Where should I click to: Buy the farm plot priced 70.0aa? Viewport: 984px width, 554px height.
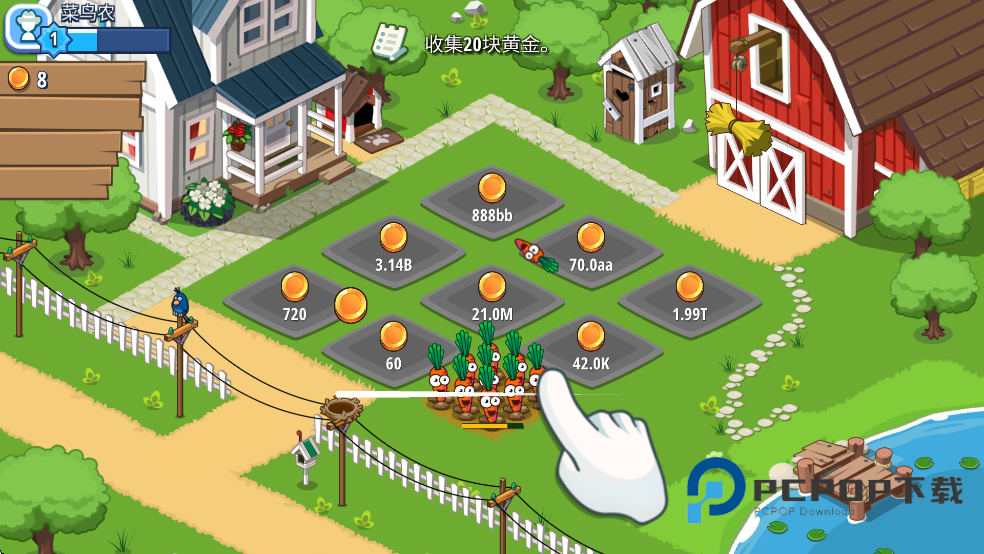coord(590,250)
